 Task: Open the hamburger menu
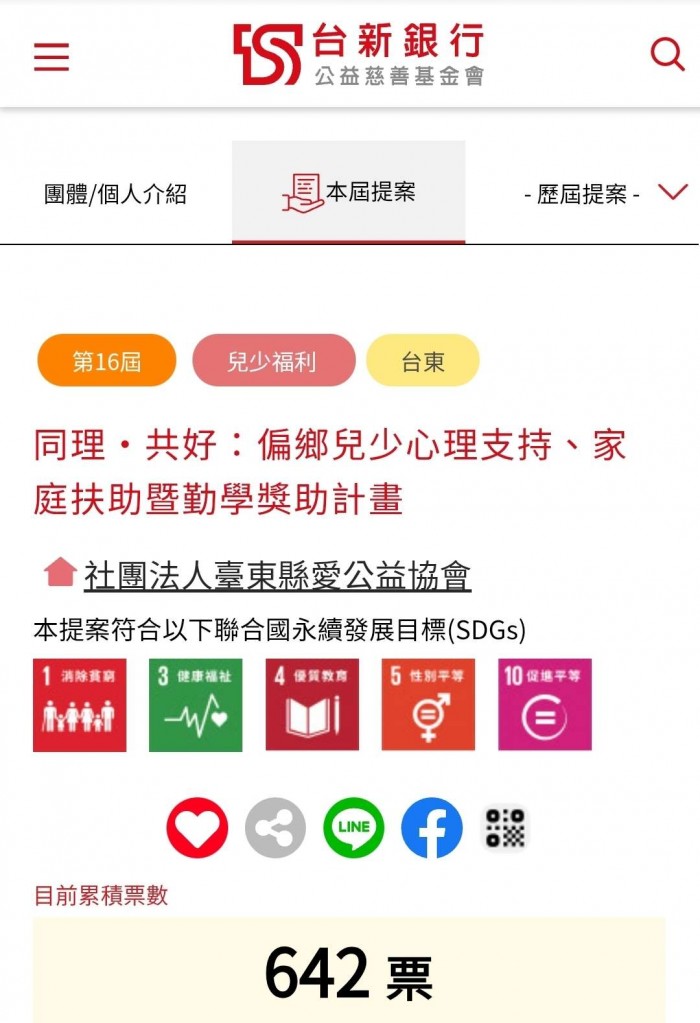(51, 56)
